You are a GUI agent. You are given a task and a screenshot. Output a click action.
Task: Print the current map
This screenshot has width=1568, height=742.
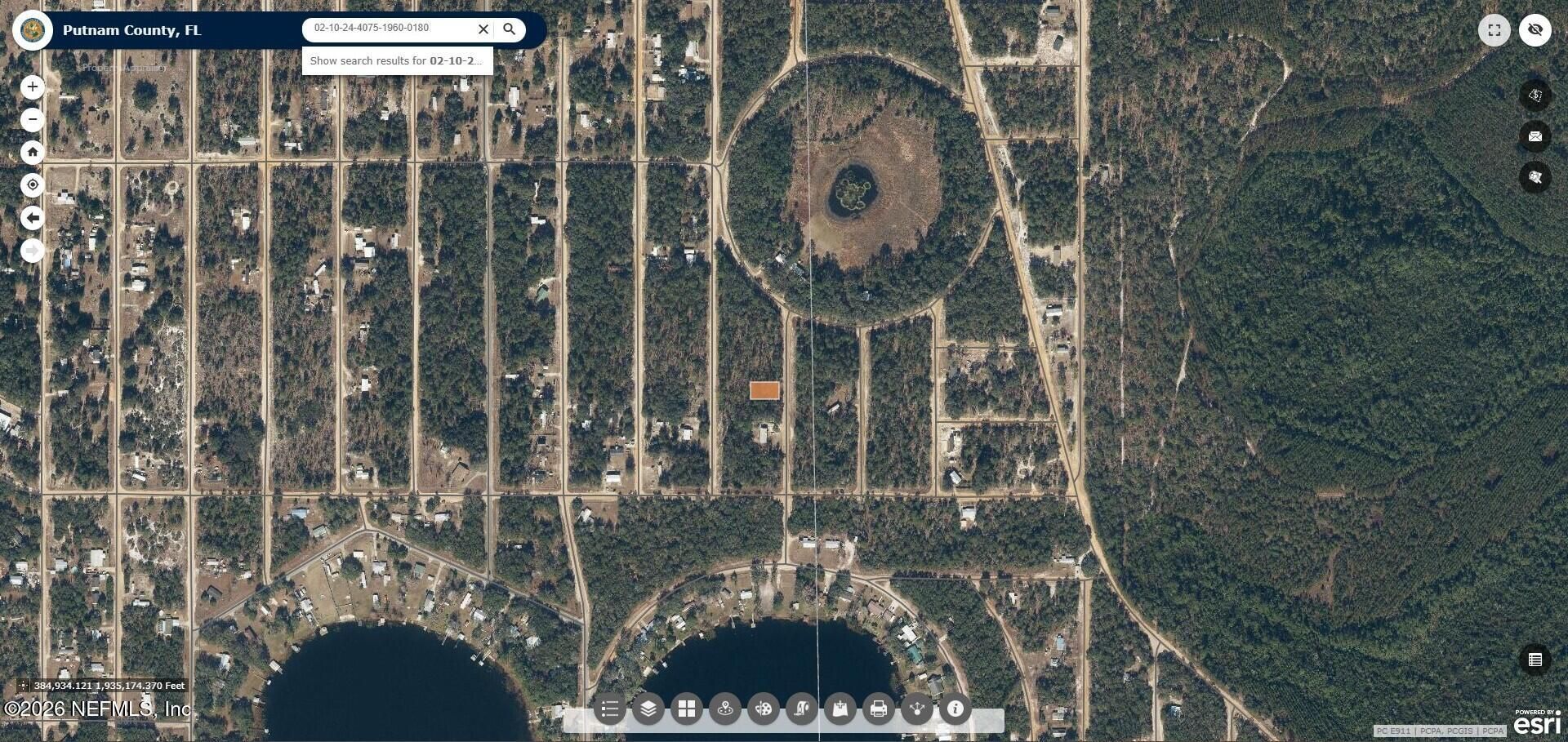879,709
